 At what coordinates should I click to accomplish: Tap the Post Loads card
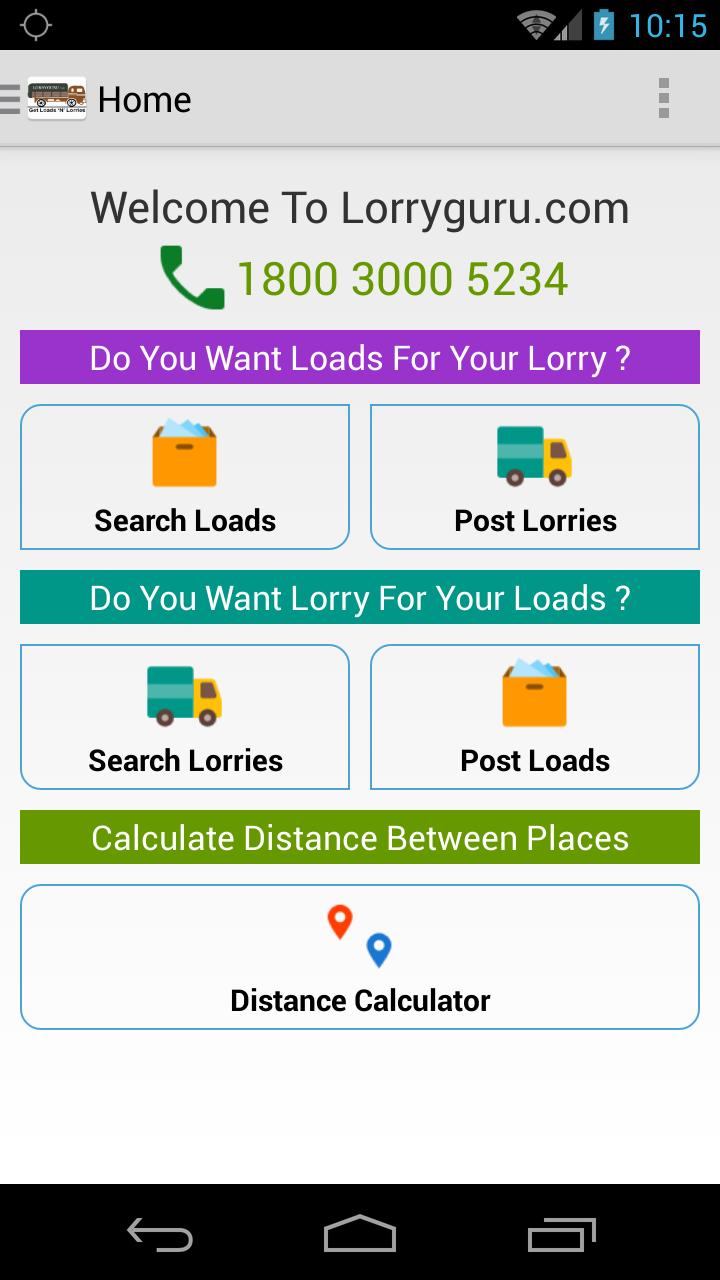coord(534,717)
